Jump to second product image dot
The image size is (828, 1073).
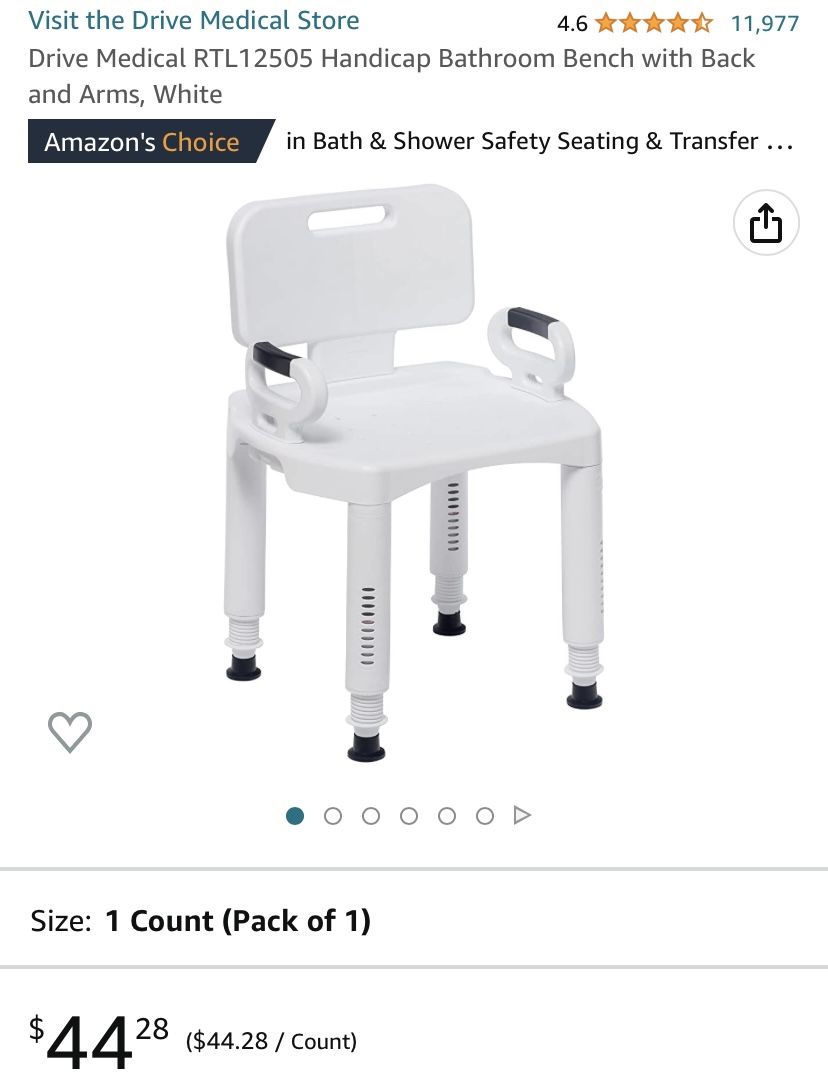[333, 816]
